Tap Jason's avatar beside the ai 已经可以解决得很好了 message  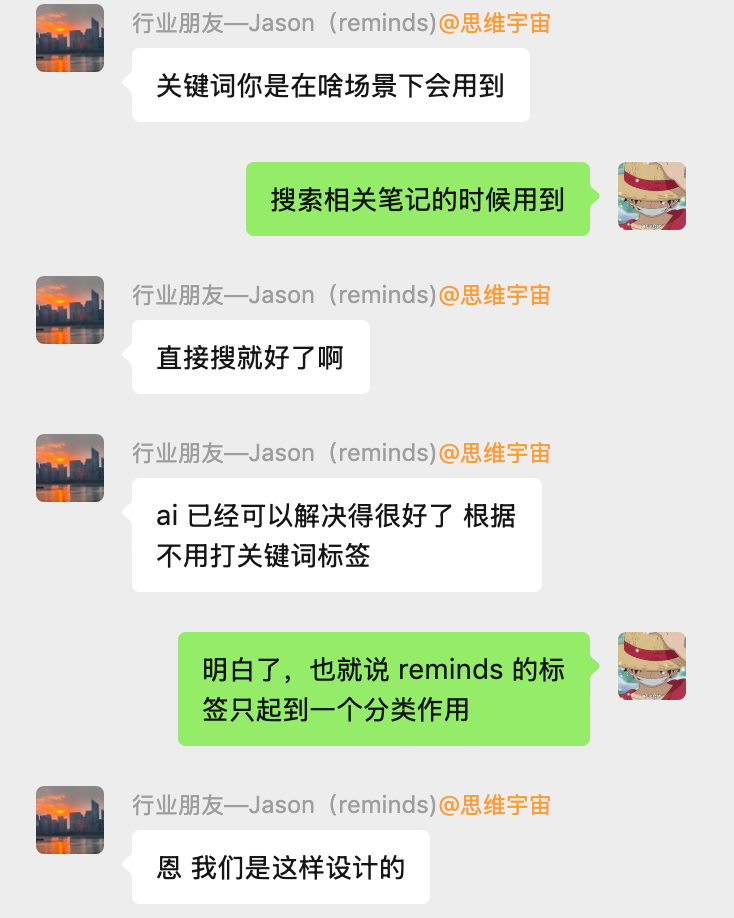click(70, 468)
